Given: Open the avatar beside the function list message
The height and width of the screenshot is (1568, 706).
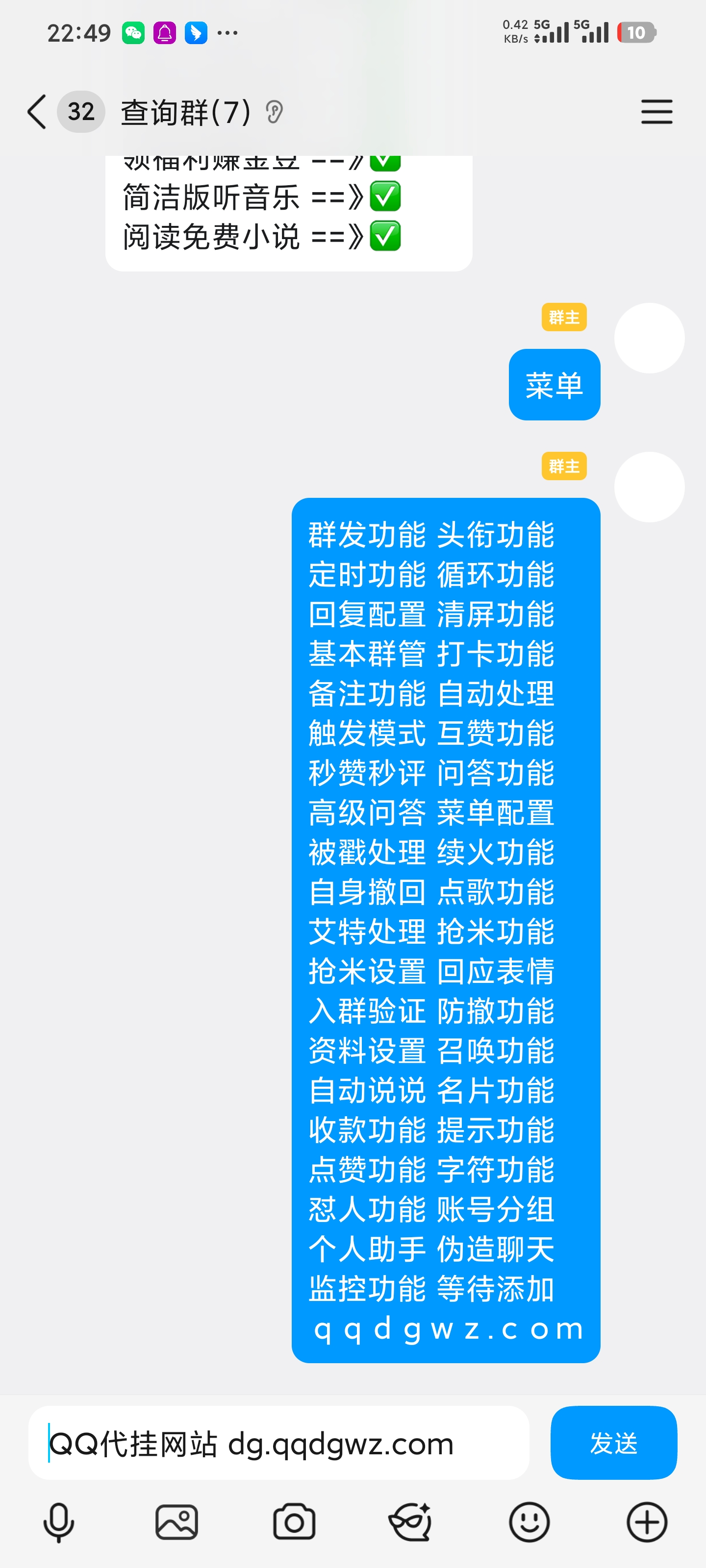Looking at the screenshot, I should click(649, 487).
